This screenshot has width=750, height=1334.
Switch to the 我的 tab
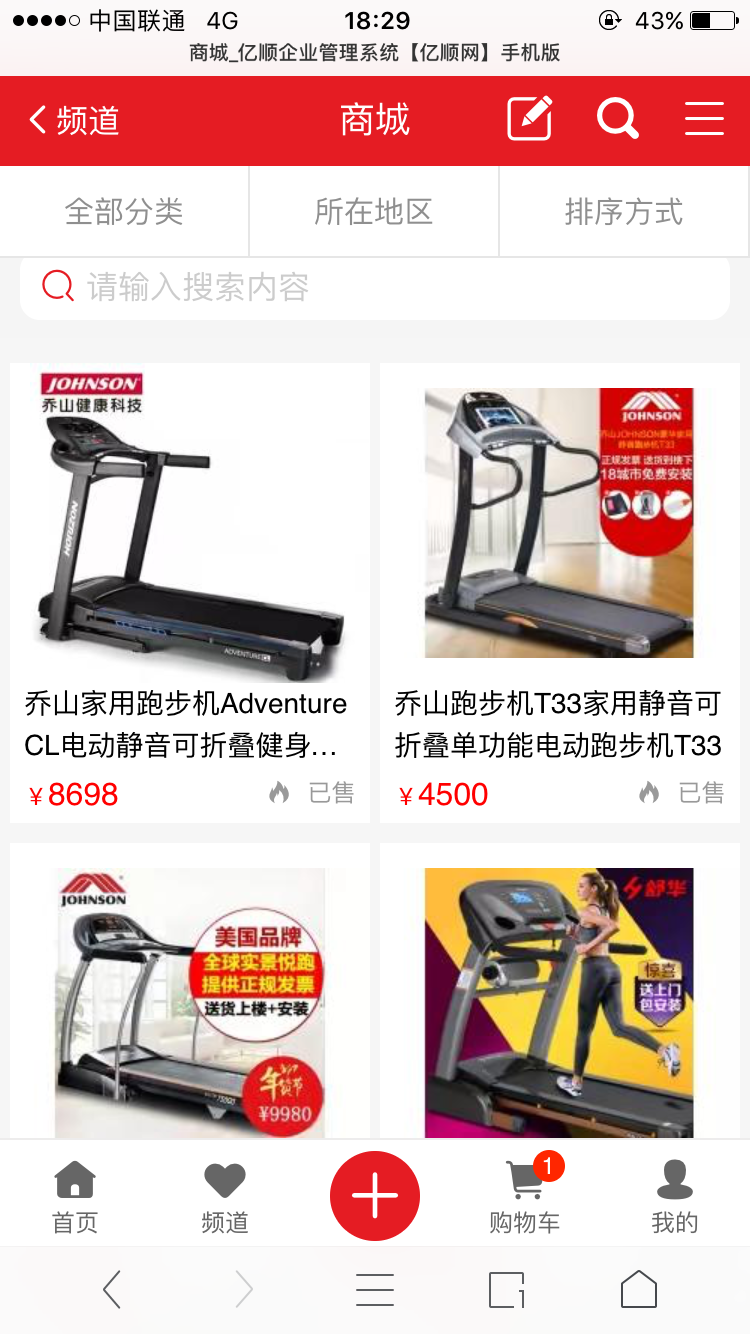coord(675,1196)
